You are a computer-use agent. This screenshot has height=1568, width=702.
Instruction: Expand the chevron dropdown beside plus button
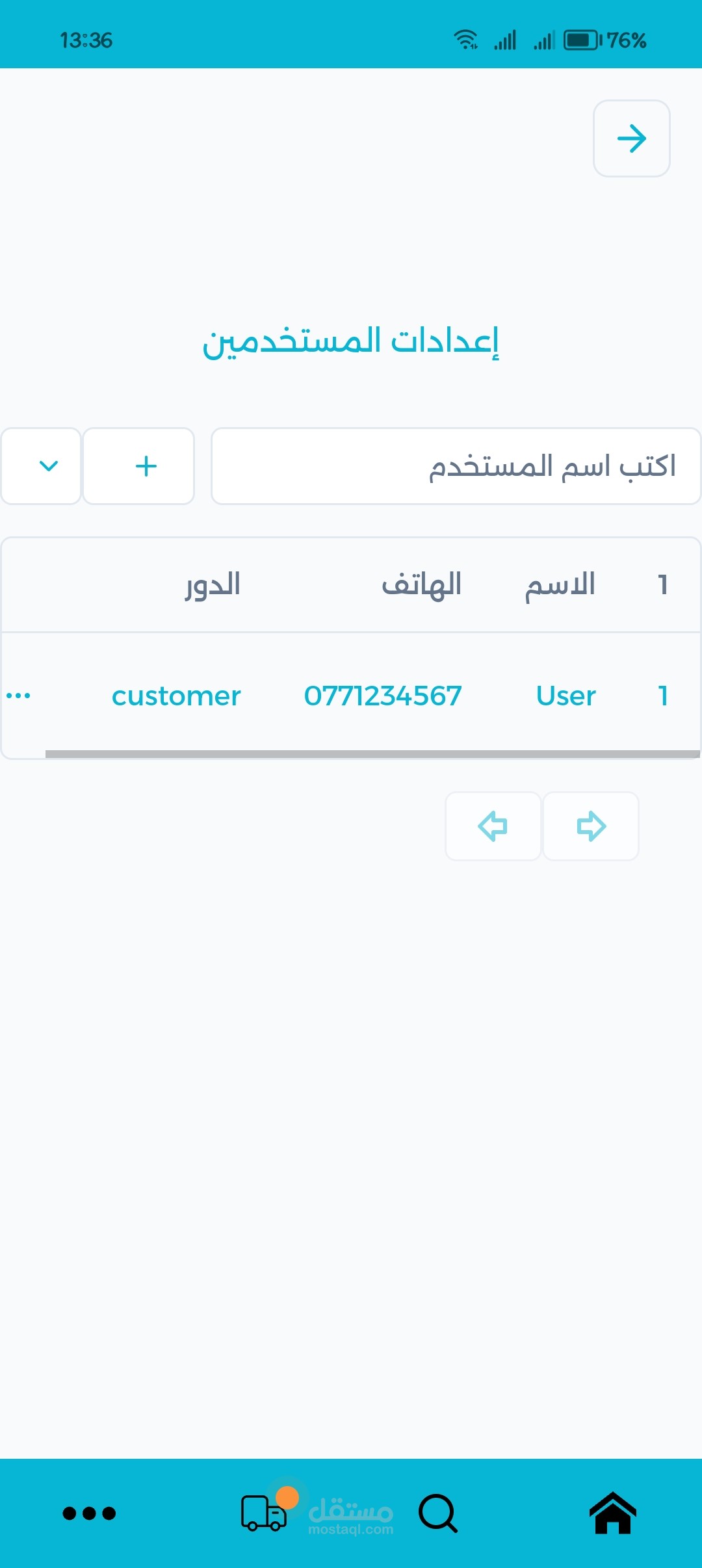coord(42,466)
